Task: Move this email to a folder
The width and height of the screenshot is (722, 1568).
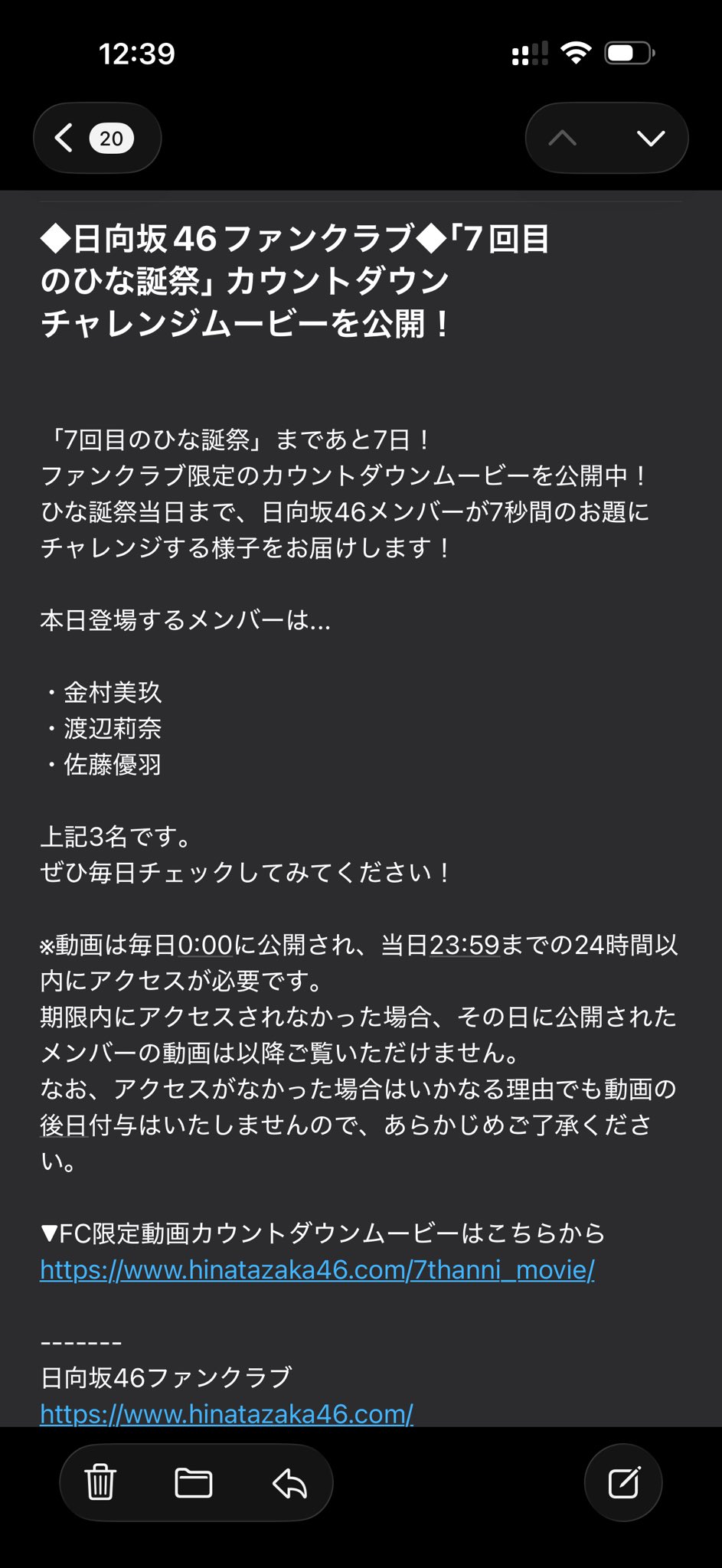Action: pos(194,1483)
